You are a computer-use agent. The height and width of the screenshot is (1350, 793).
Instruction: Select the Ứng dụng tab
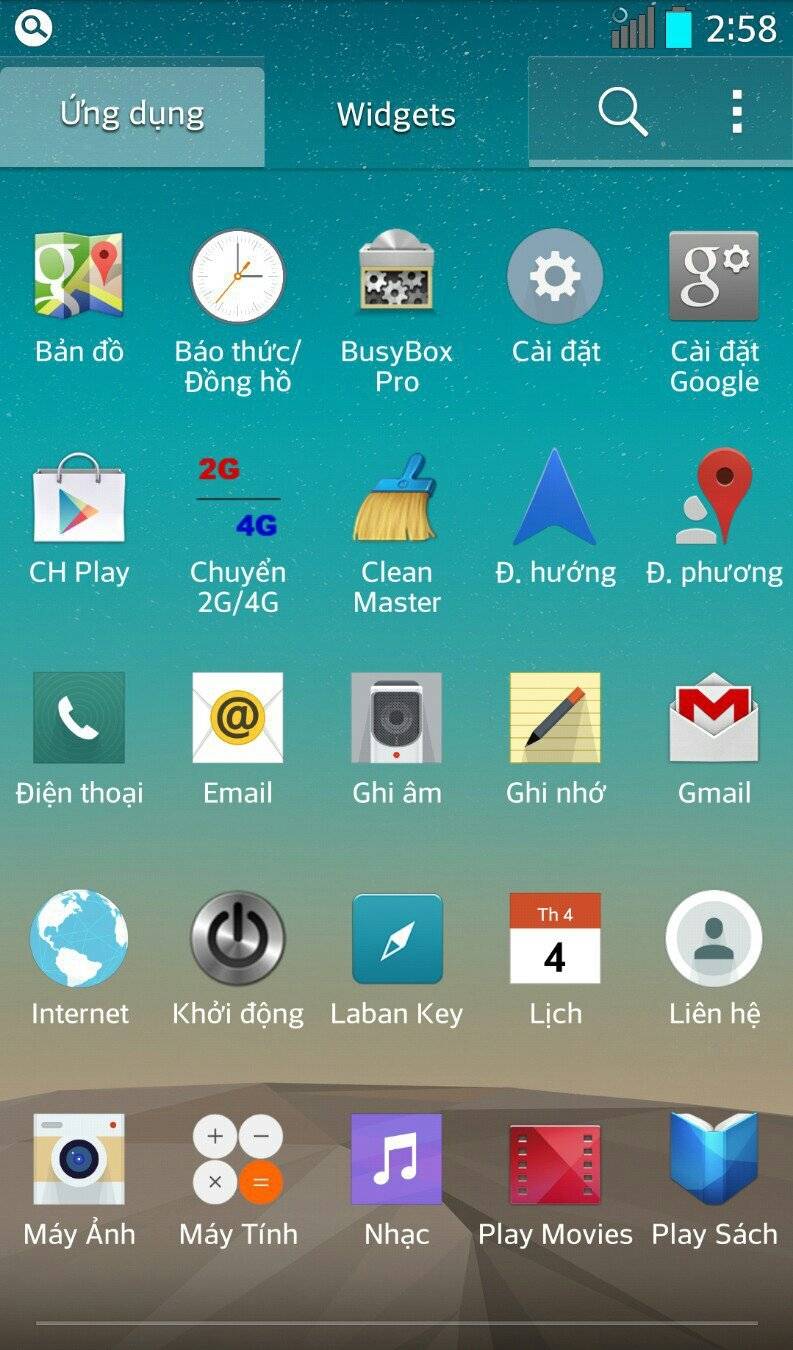tap(132, 115)
